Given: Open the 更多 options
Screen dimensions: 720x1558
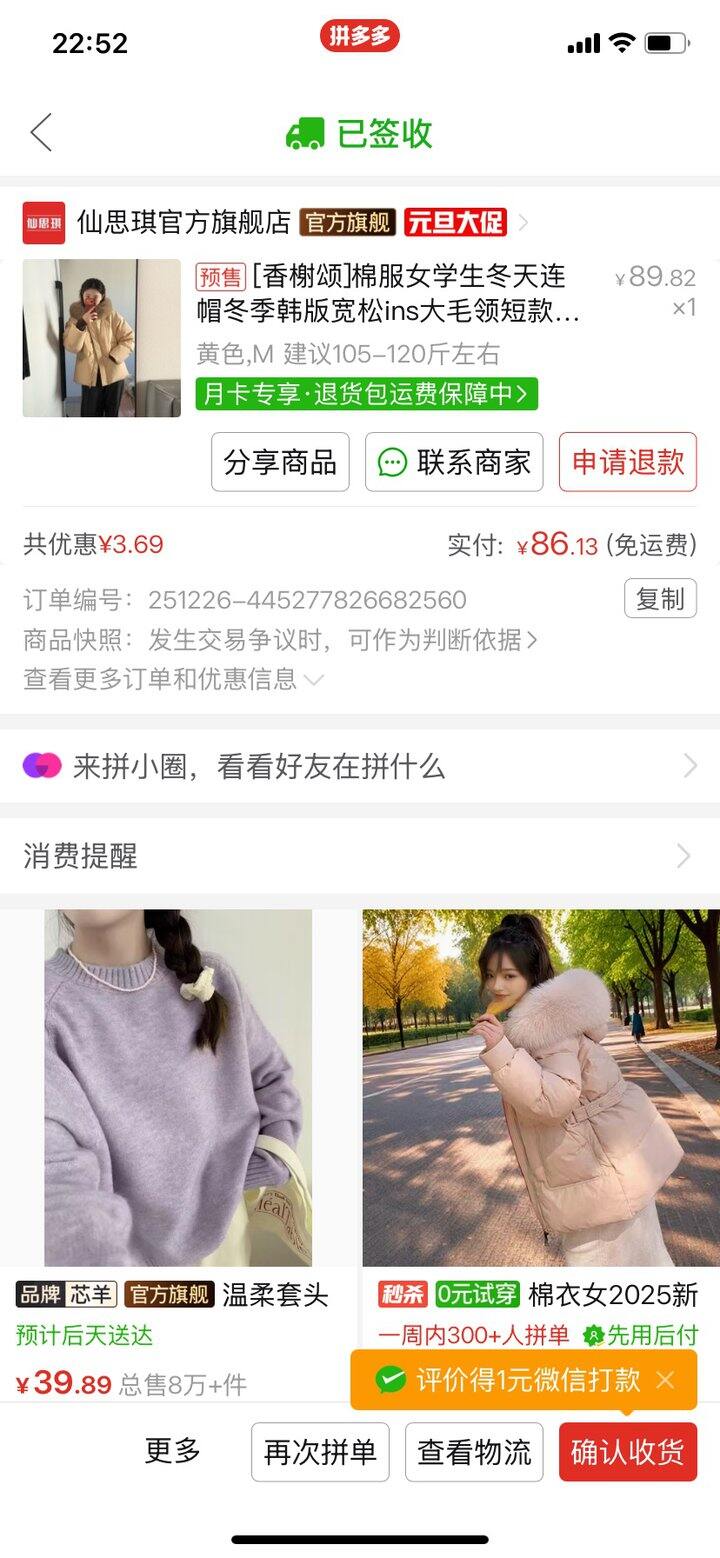Looking at the screenshot, I should (173, 1451).
